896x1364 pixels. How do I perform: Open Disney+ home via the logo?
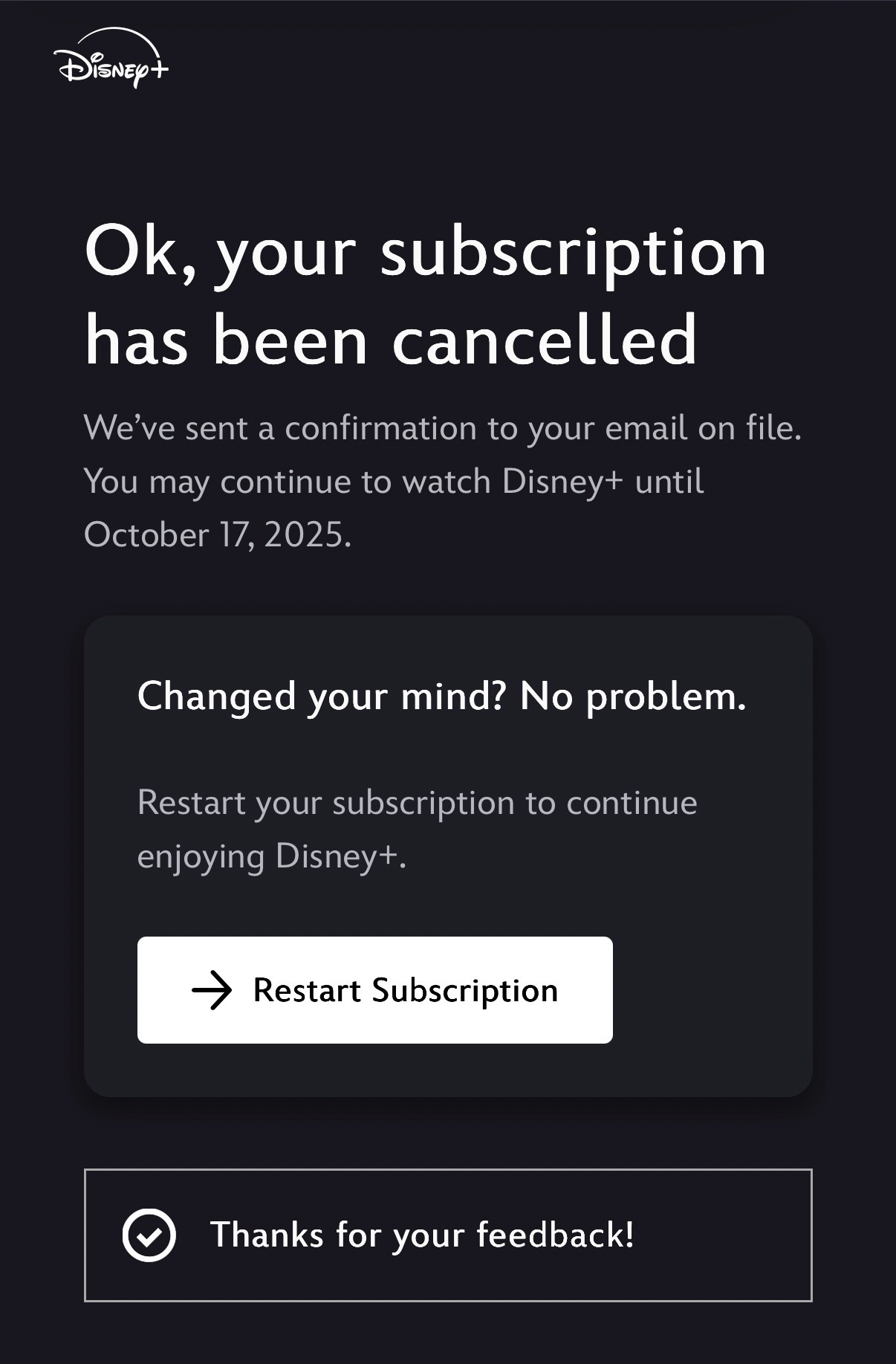click(111, 59)
